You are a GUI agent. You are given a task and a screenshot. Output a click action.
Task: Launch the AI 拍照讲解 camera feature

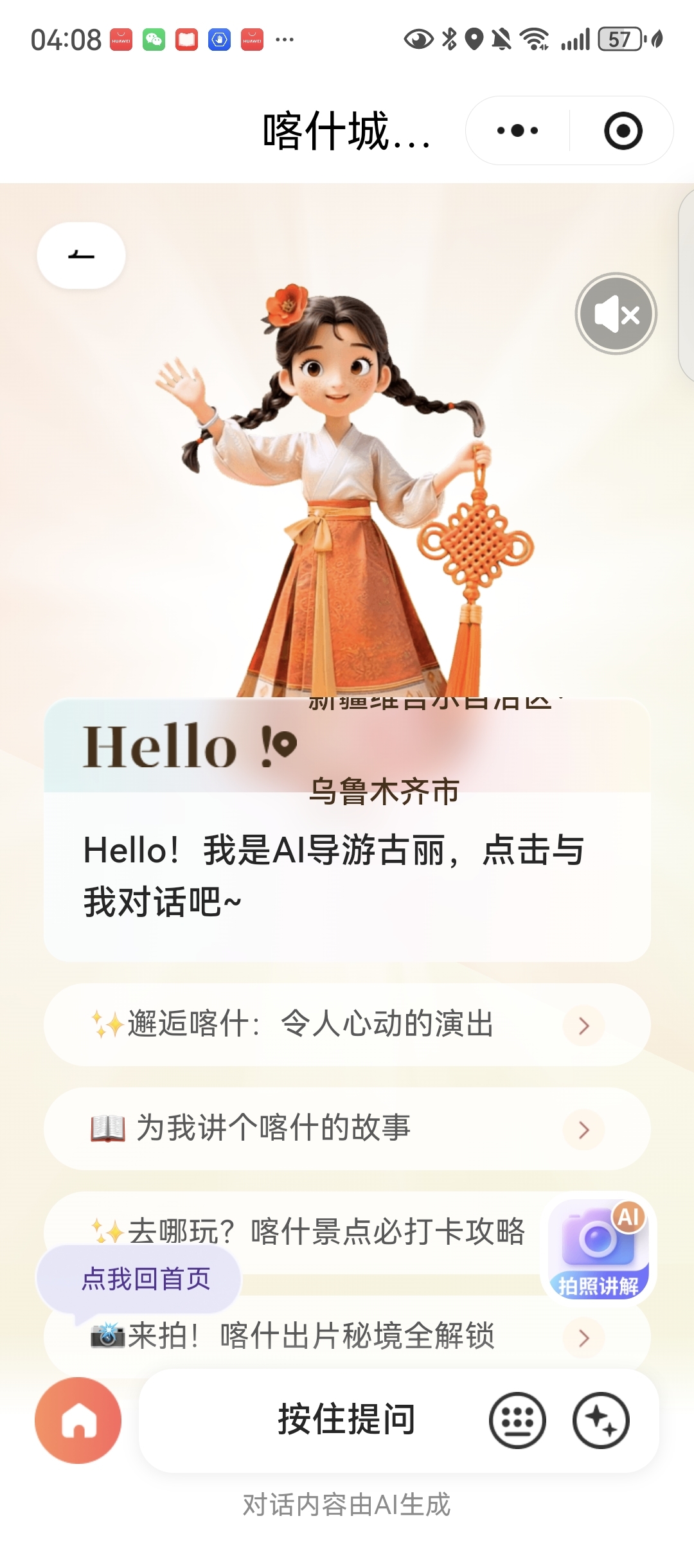point(599,1249)
